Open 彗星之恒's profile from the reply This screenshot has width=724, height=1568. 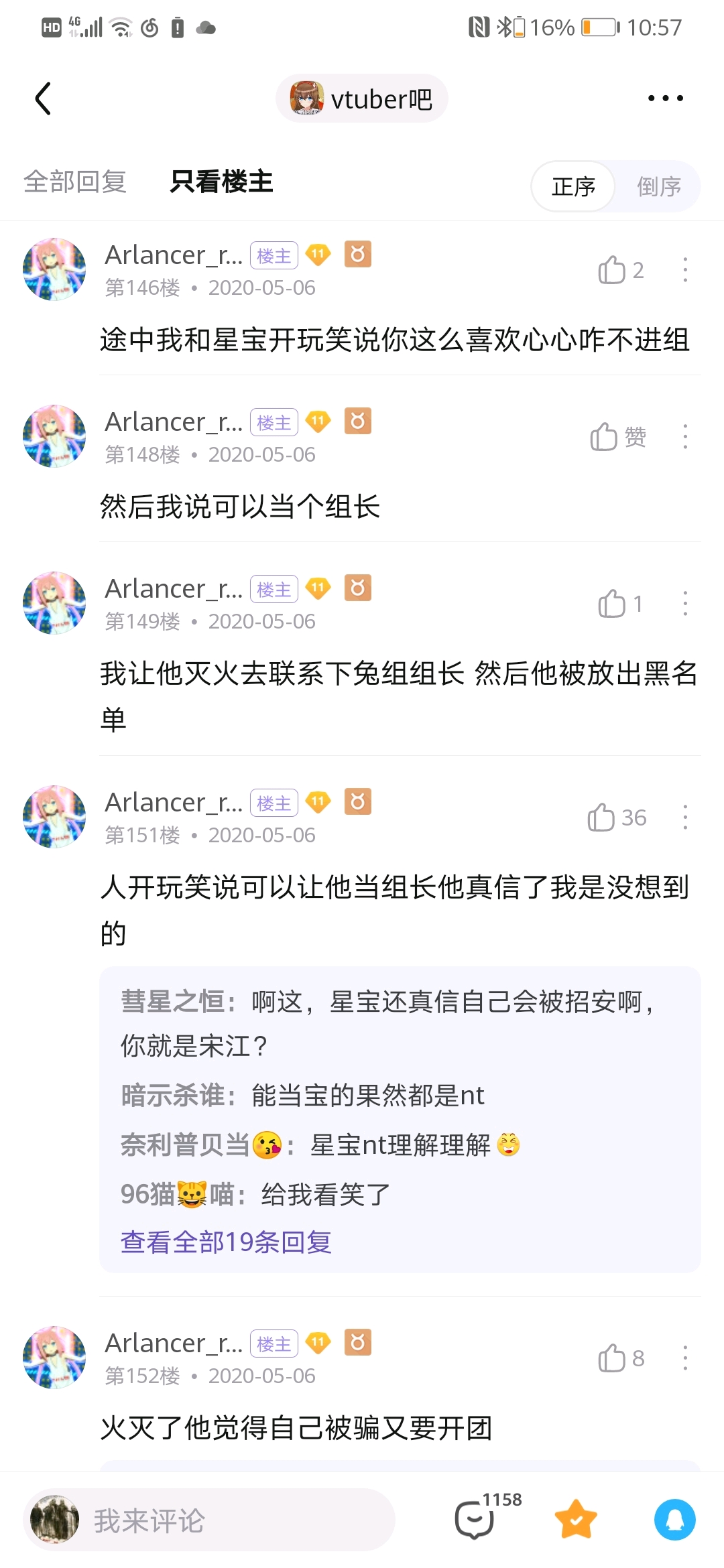(x=173, y=1002)
